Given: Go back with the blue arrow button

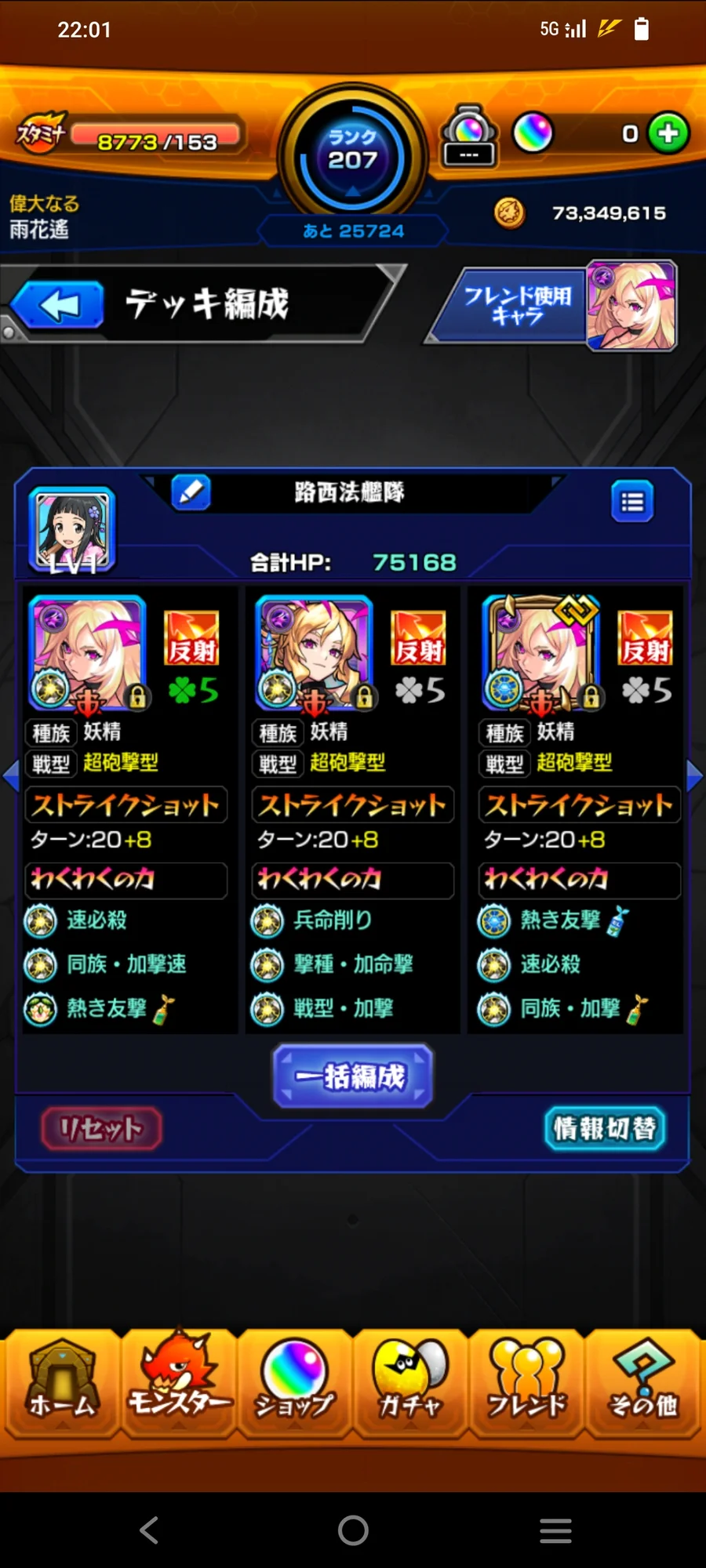Looking at the screenshot, I should [x=57, y=304].
